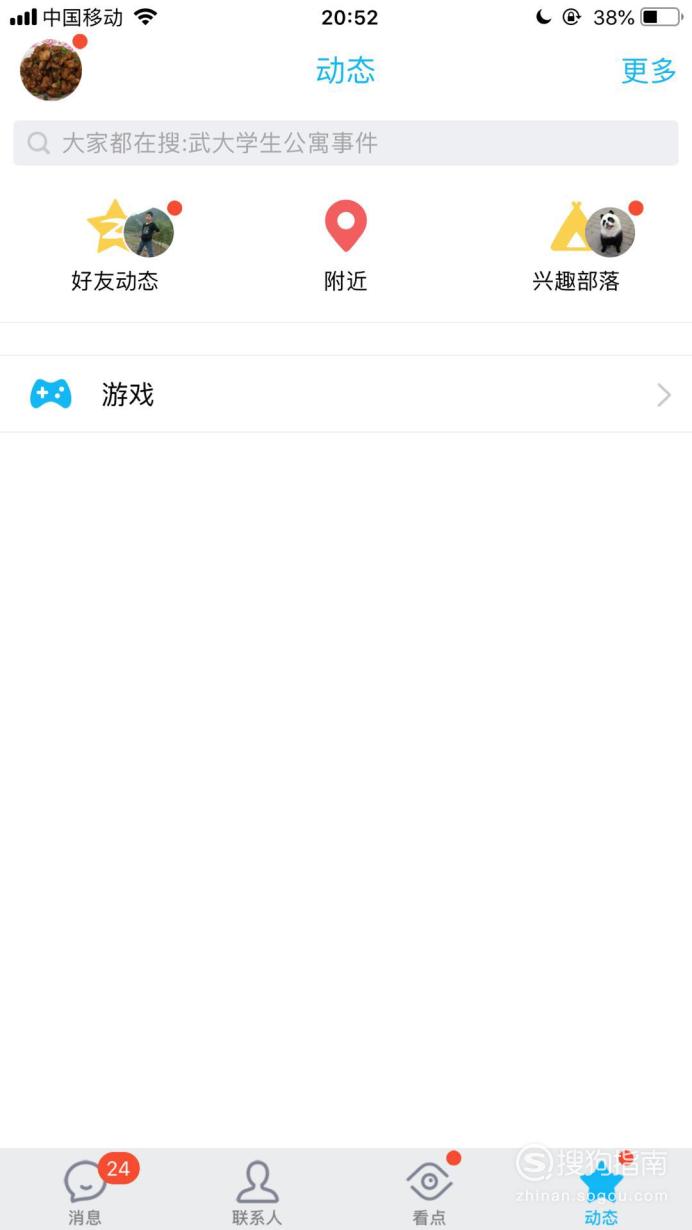The height and width of the screenshot is (1230, 692).
Task: Open 附近 nearby people
Action: [x=346, y=246]
